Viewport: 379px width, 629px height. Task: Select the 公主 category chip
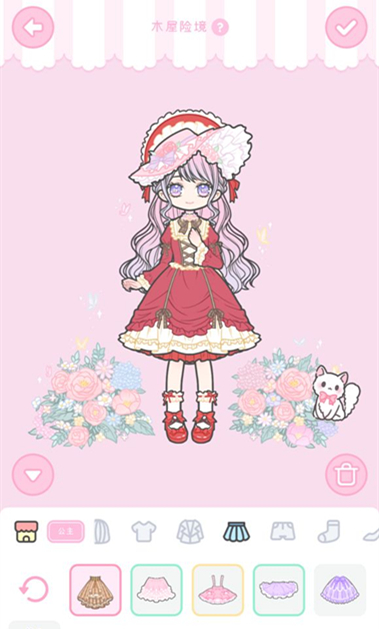click(66, 532)
